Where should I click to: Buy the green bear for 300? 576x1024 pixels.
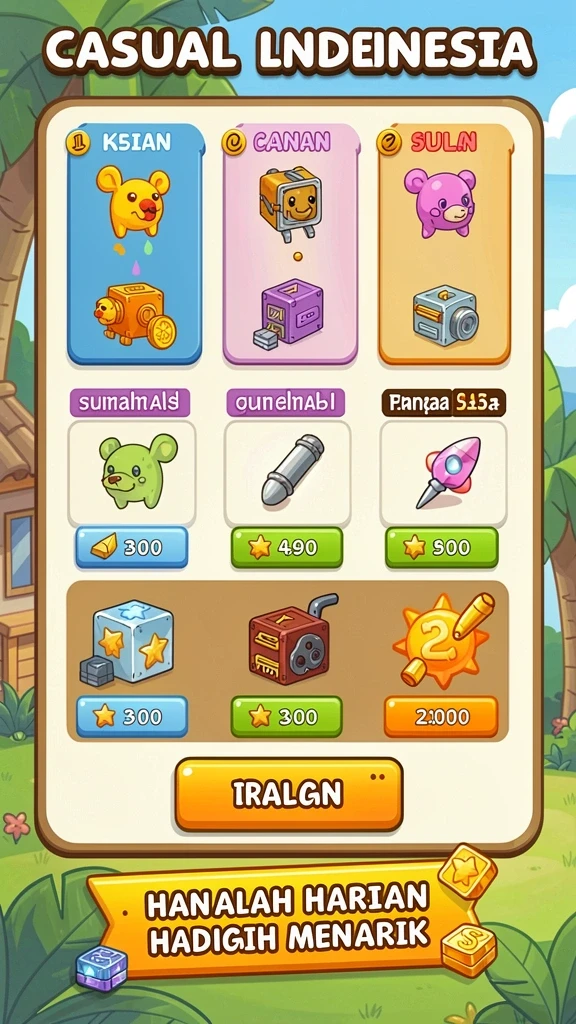pyautogui.click(x=132, y=547)
